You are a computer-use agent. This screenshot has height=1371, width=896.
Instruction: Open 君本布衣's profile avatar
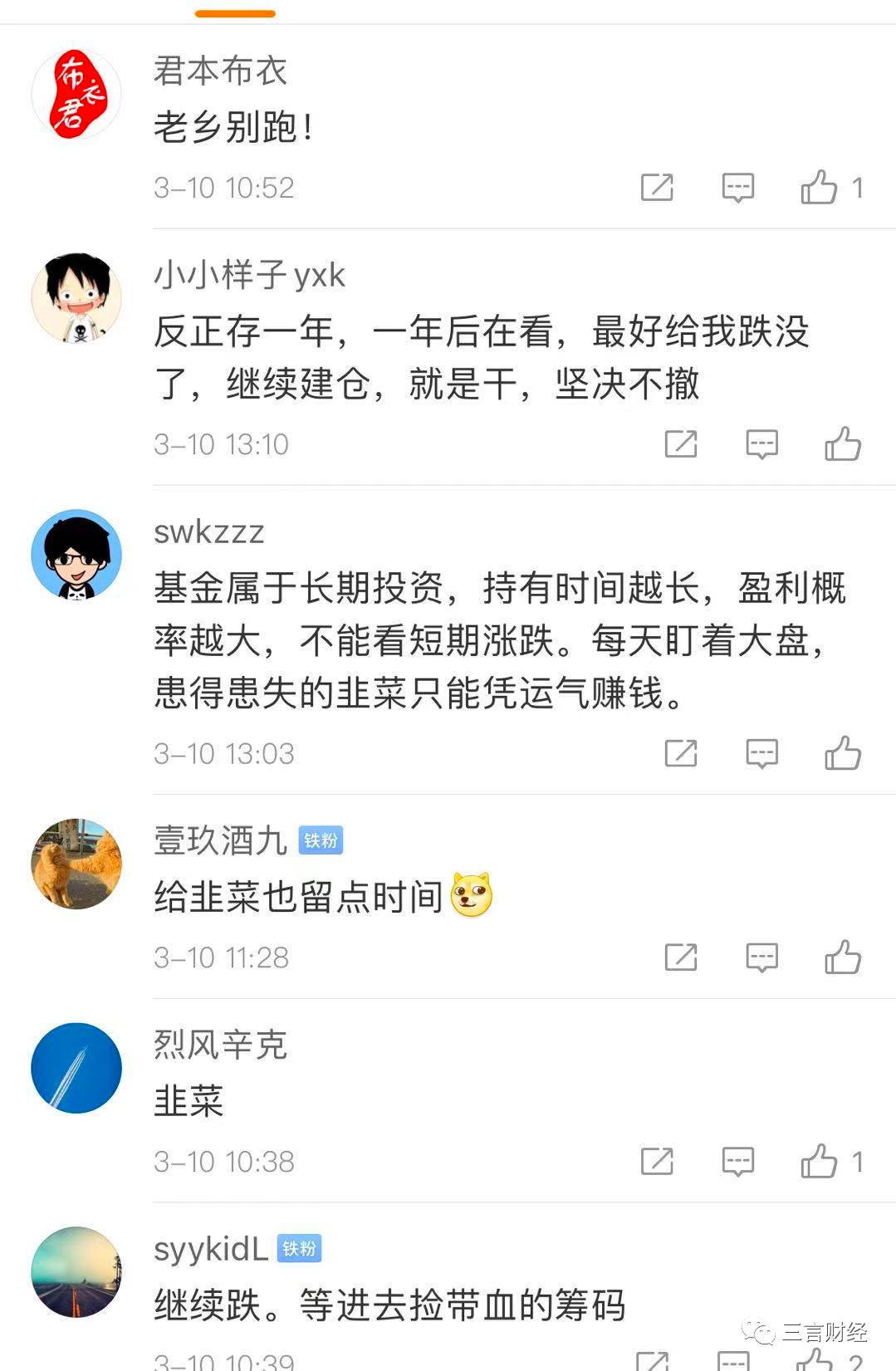click(76, 95)
